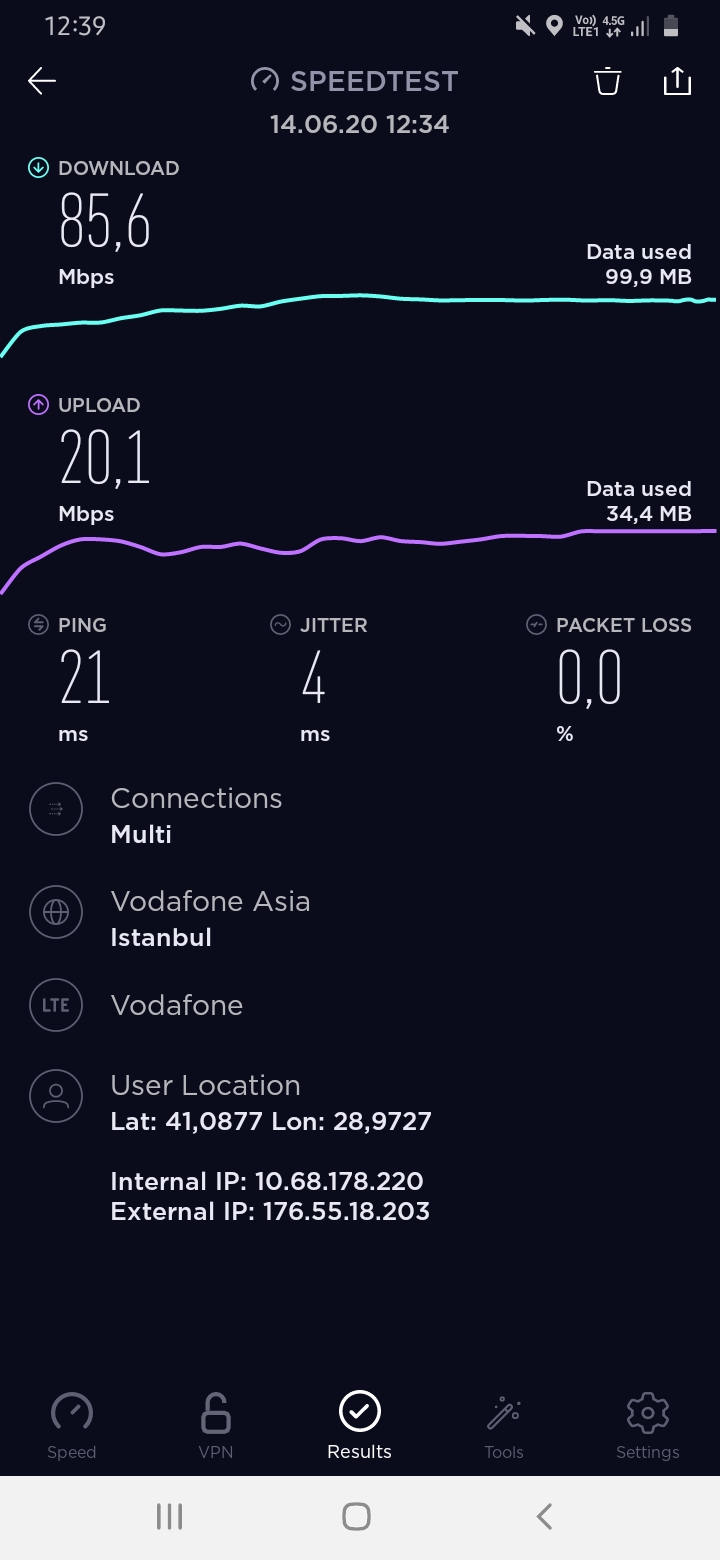Open the VPN tab
The width and height of the screenshot is (720, 1560).
point(216,1426)
